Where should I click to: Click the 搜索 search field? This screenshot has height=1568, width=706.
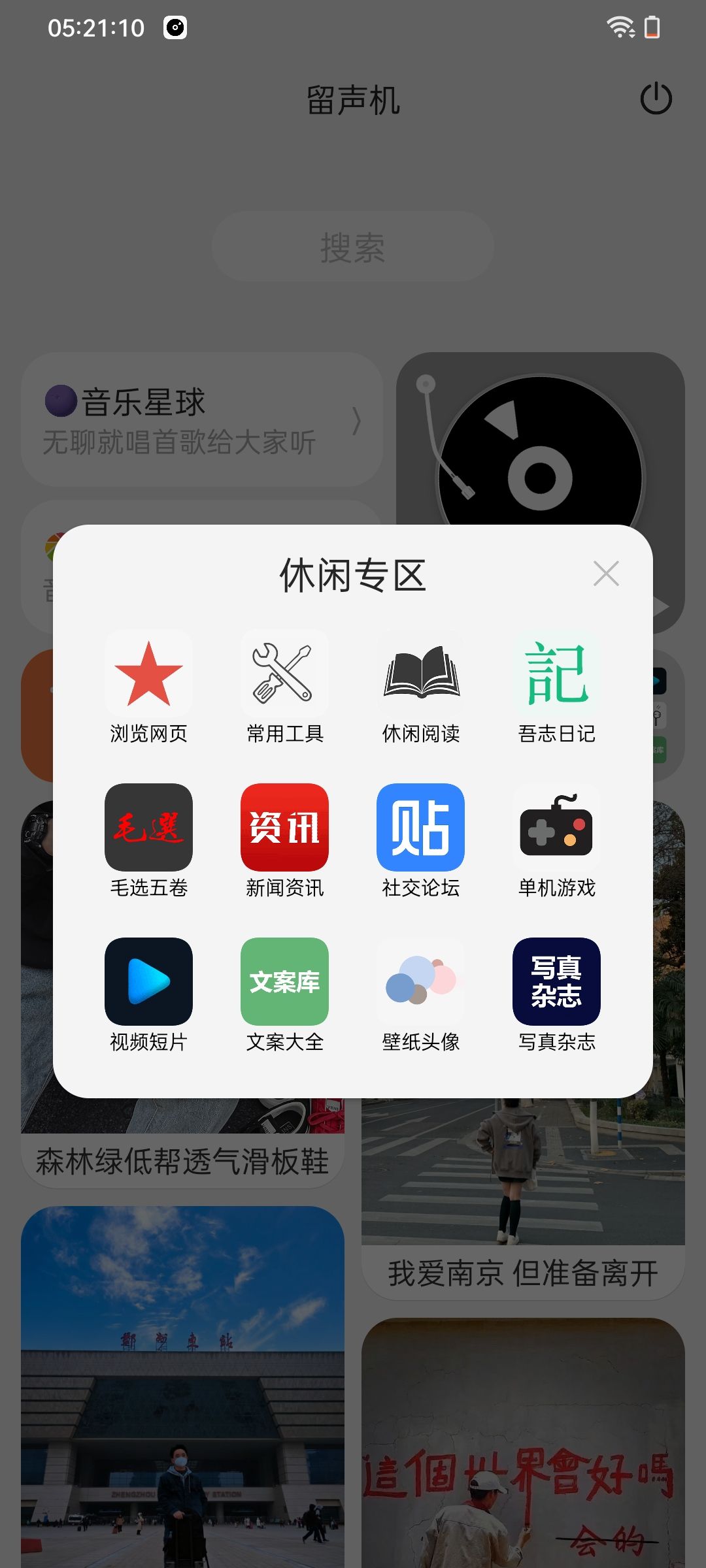[352, 248]
